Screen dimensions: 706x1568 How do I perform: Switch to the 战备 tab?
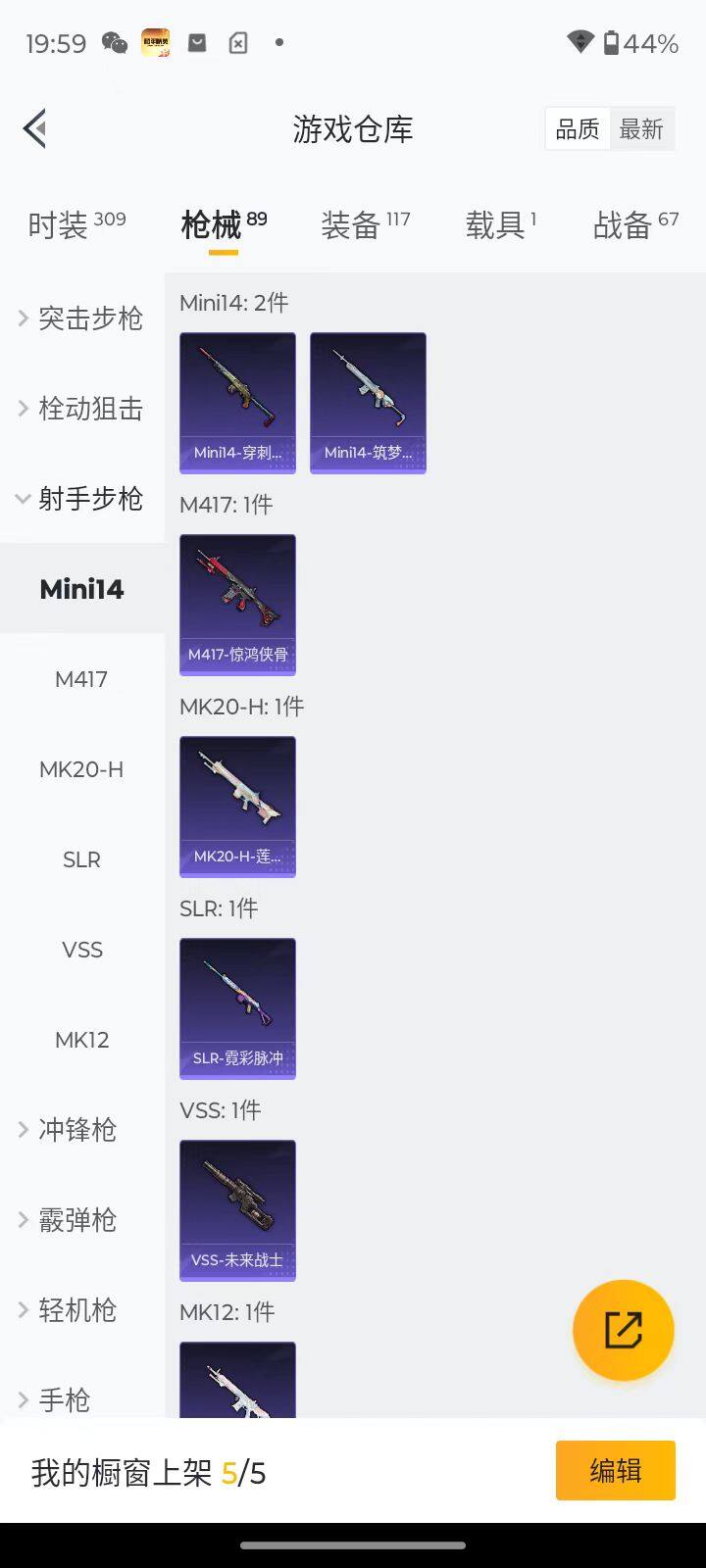[x=634, y=225]
